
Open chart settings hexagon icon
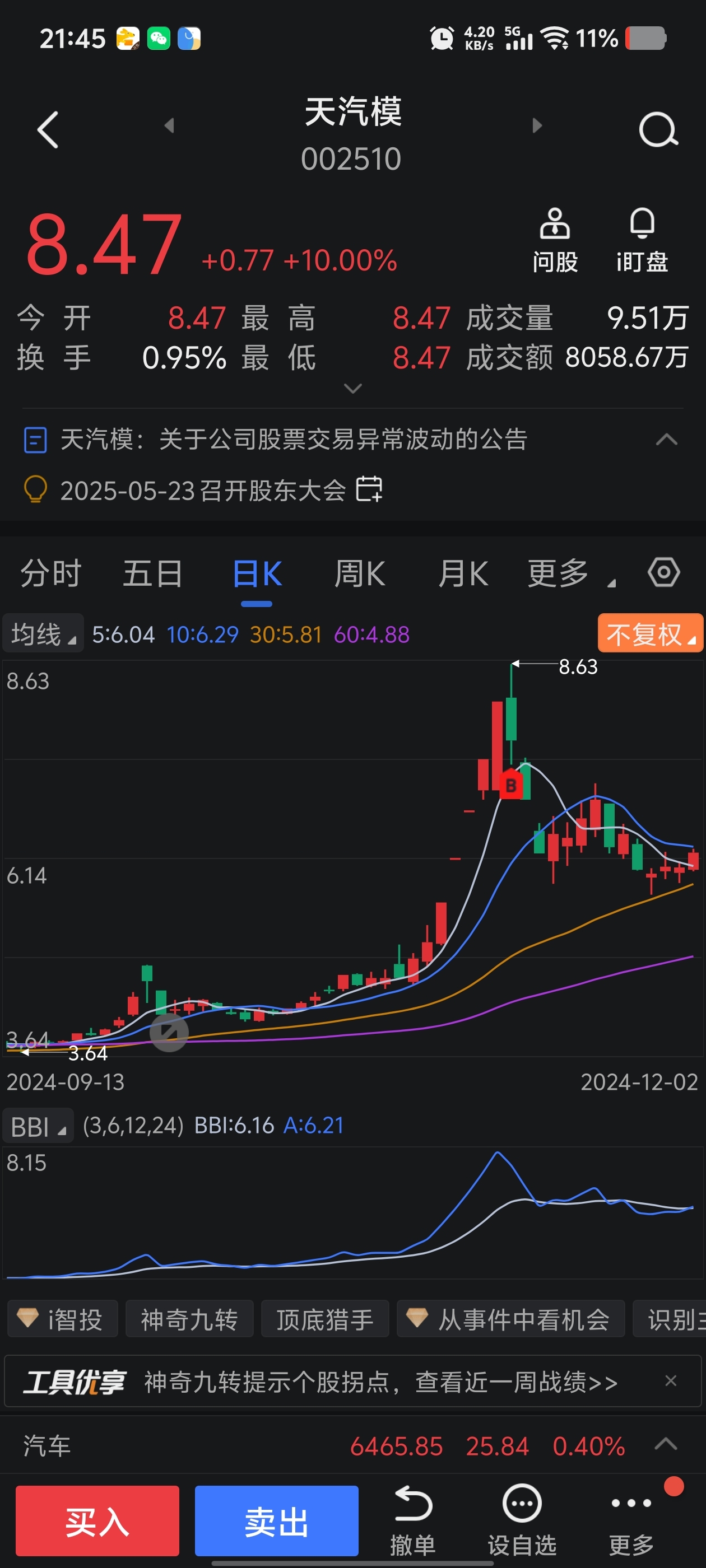(663, 572)
